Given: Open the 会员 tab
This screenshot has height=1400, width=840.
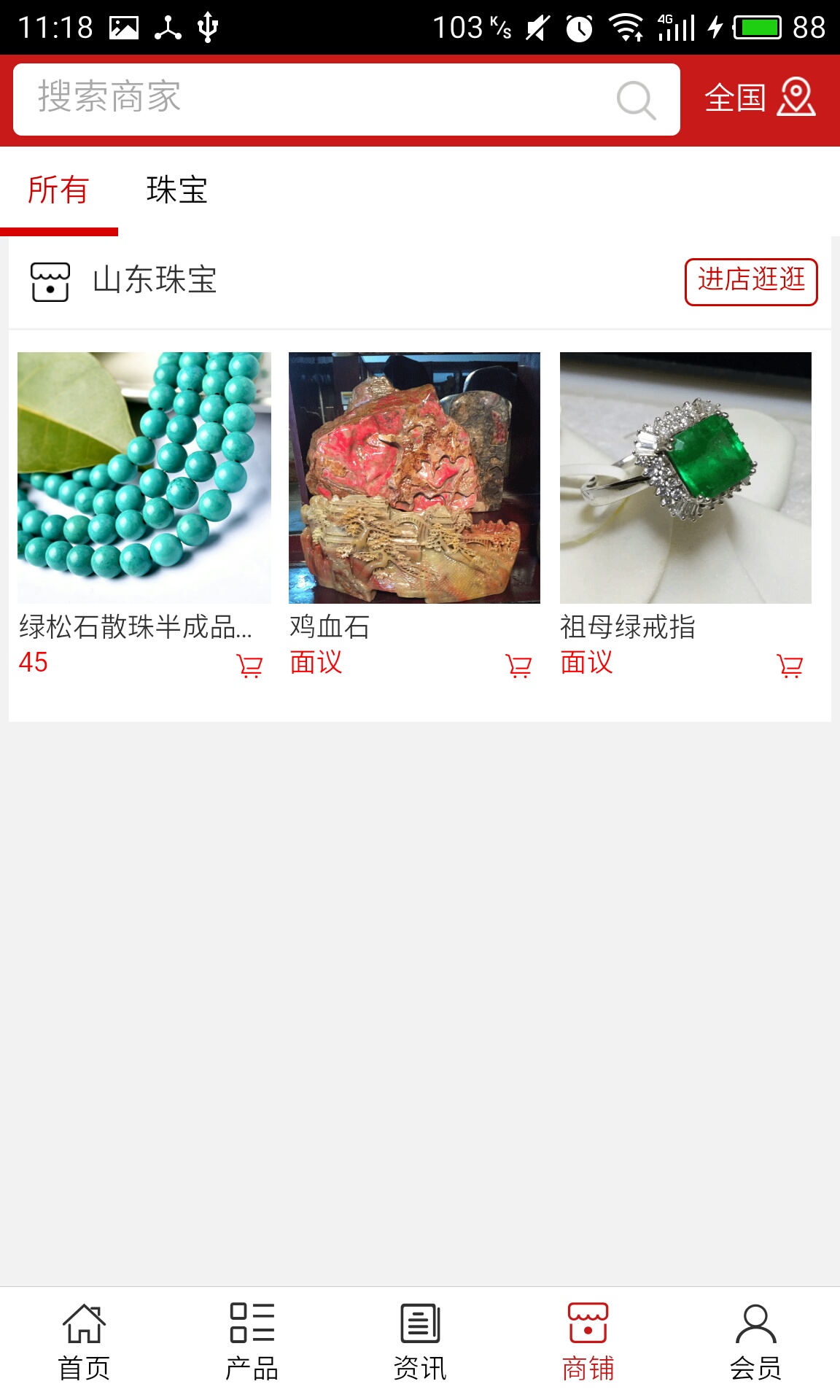Looking at the screenshot, I should coord(755,1343).
